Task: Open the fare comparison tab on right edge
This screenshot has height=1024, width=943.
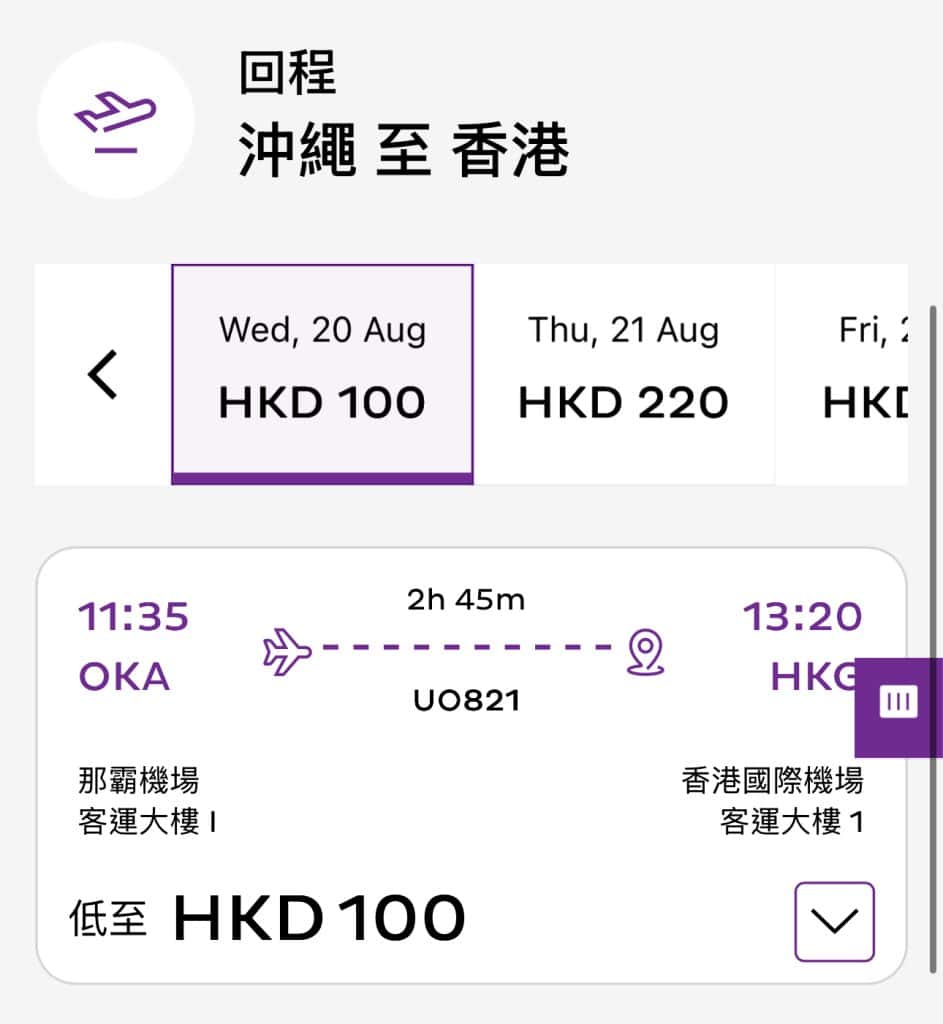Action: point(899,701)
